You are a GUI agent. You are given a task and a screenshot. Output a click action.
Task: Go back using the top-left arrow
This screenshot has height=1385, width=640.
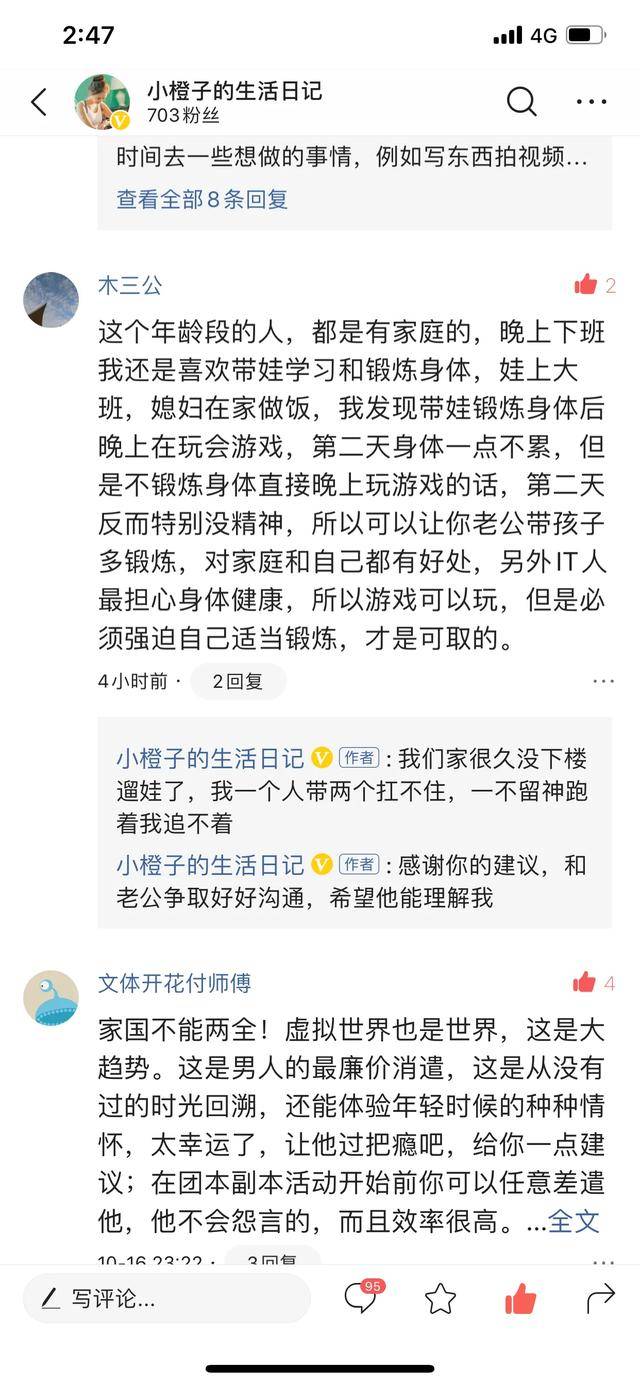point(39,101)
